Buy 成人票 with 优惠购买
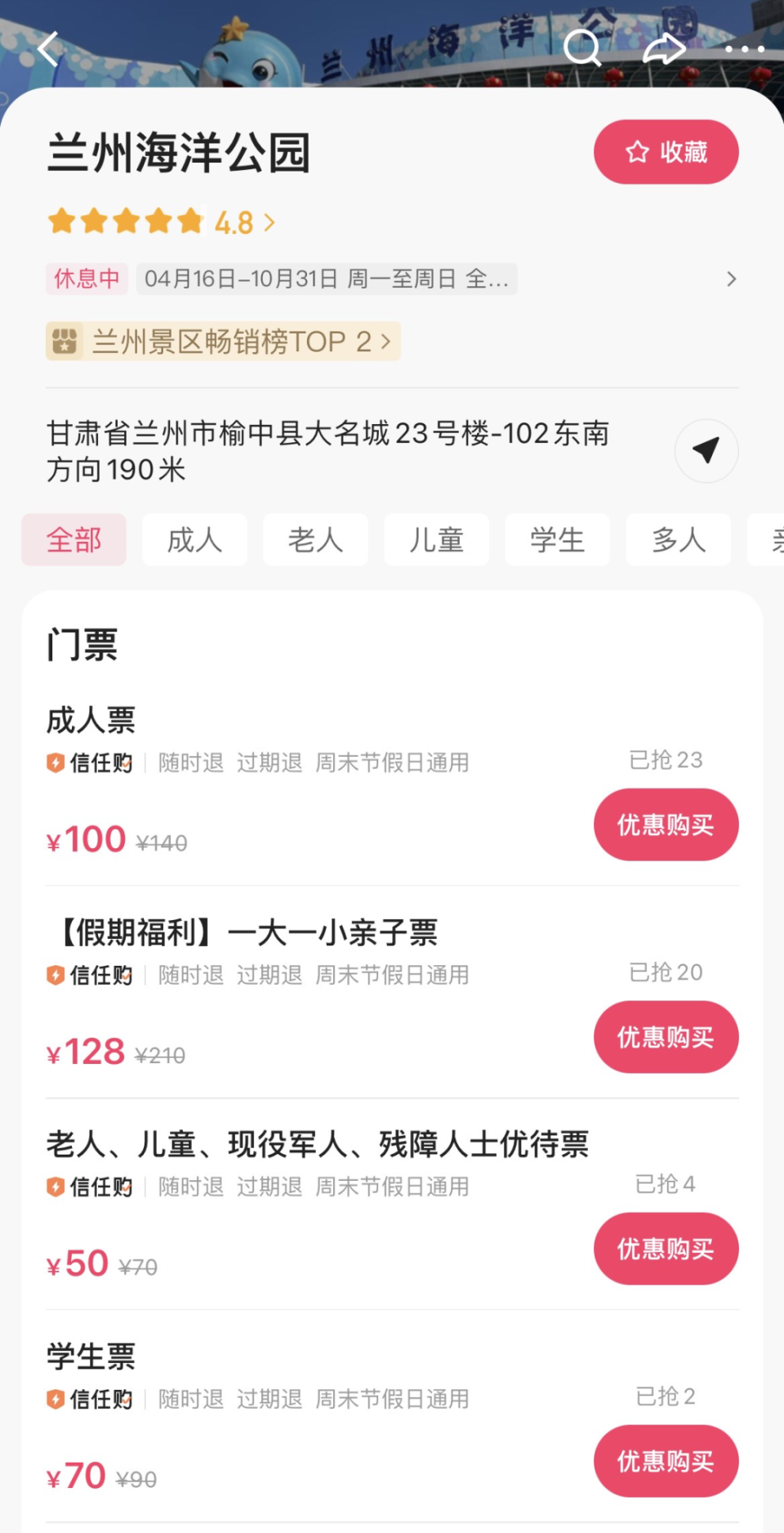The height and width of the screenshot is (1533, 784). 666,825
